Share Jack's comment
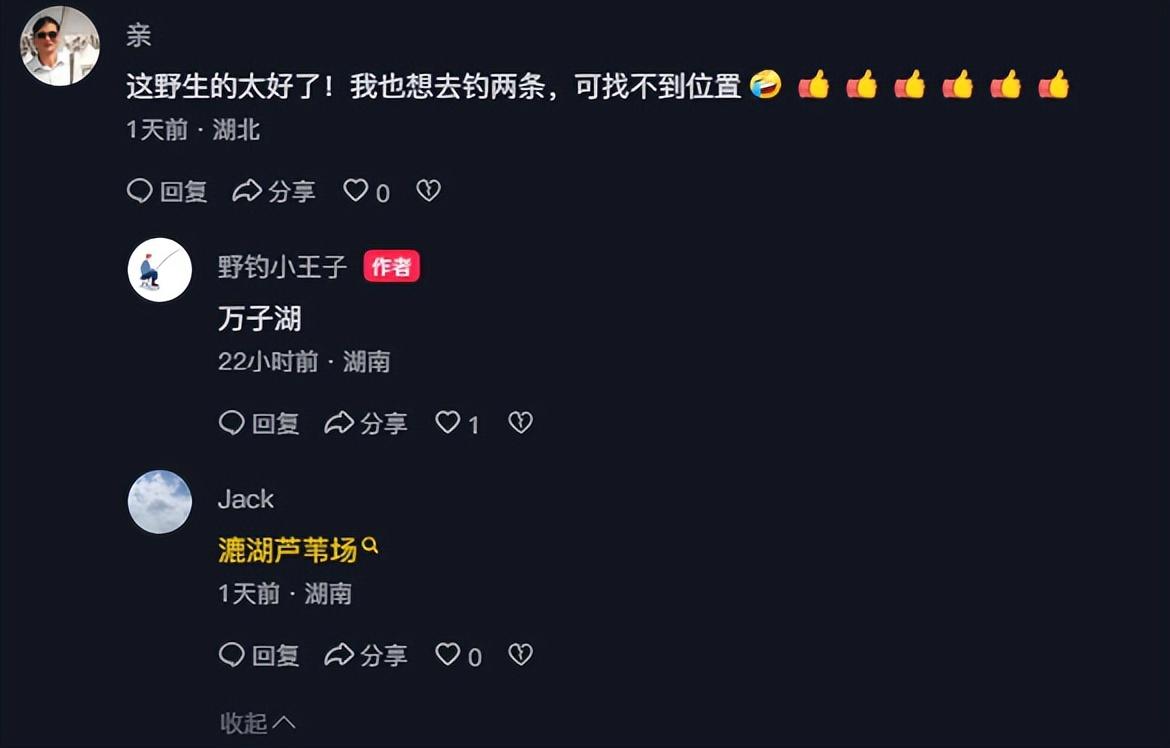1170x748 pixels. [366, 655]
